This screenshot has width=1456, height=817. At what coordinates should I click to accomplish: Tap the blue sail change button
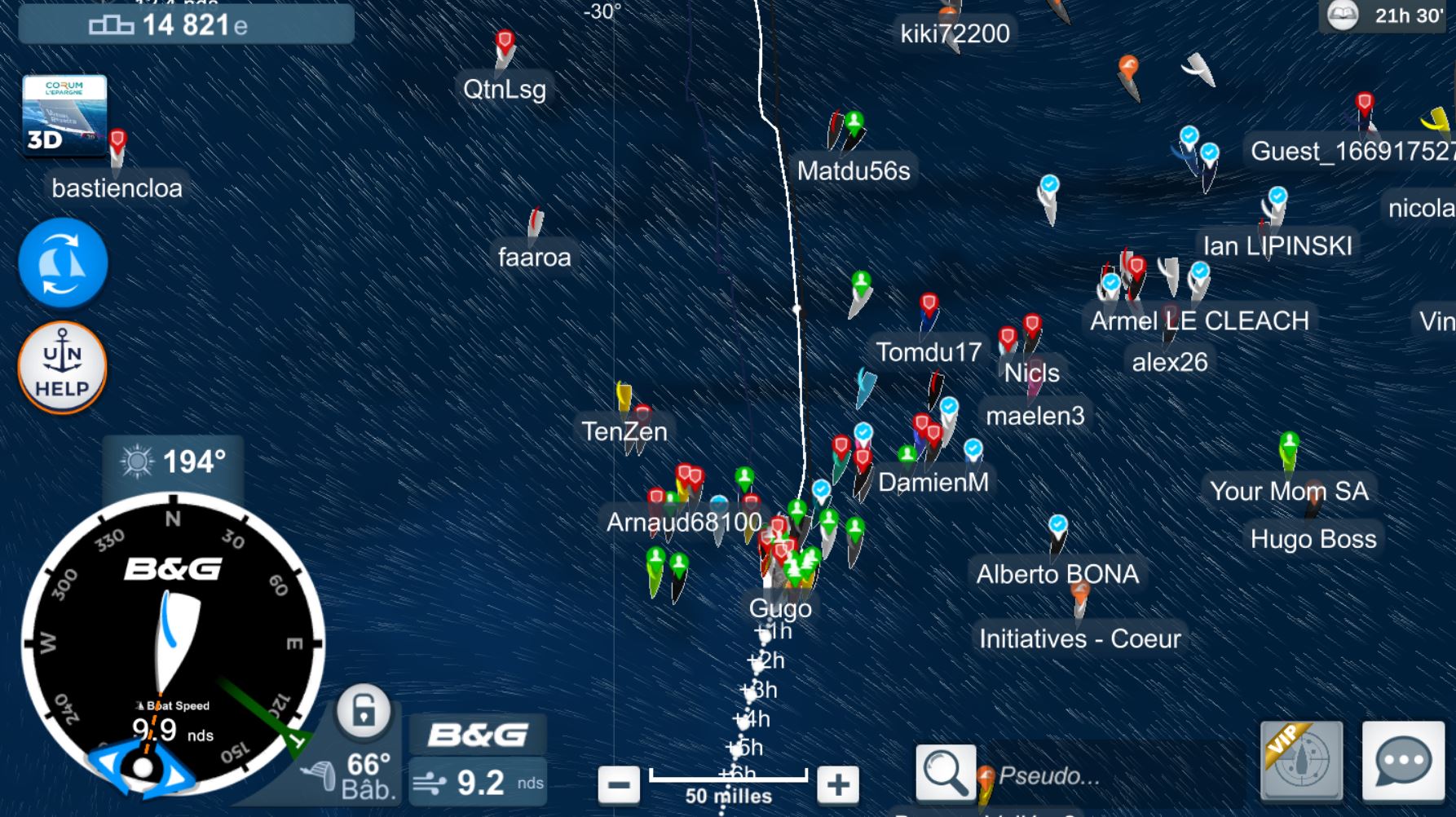pyautogui.click(x=63, y=263)
